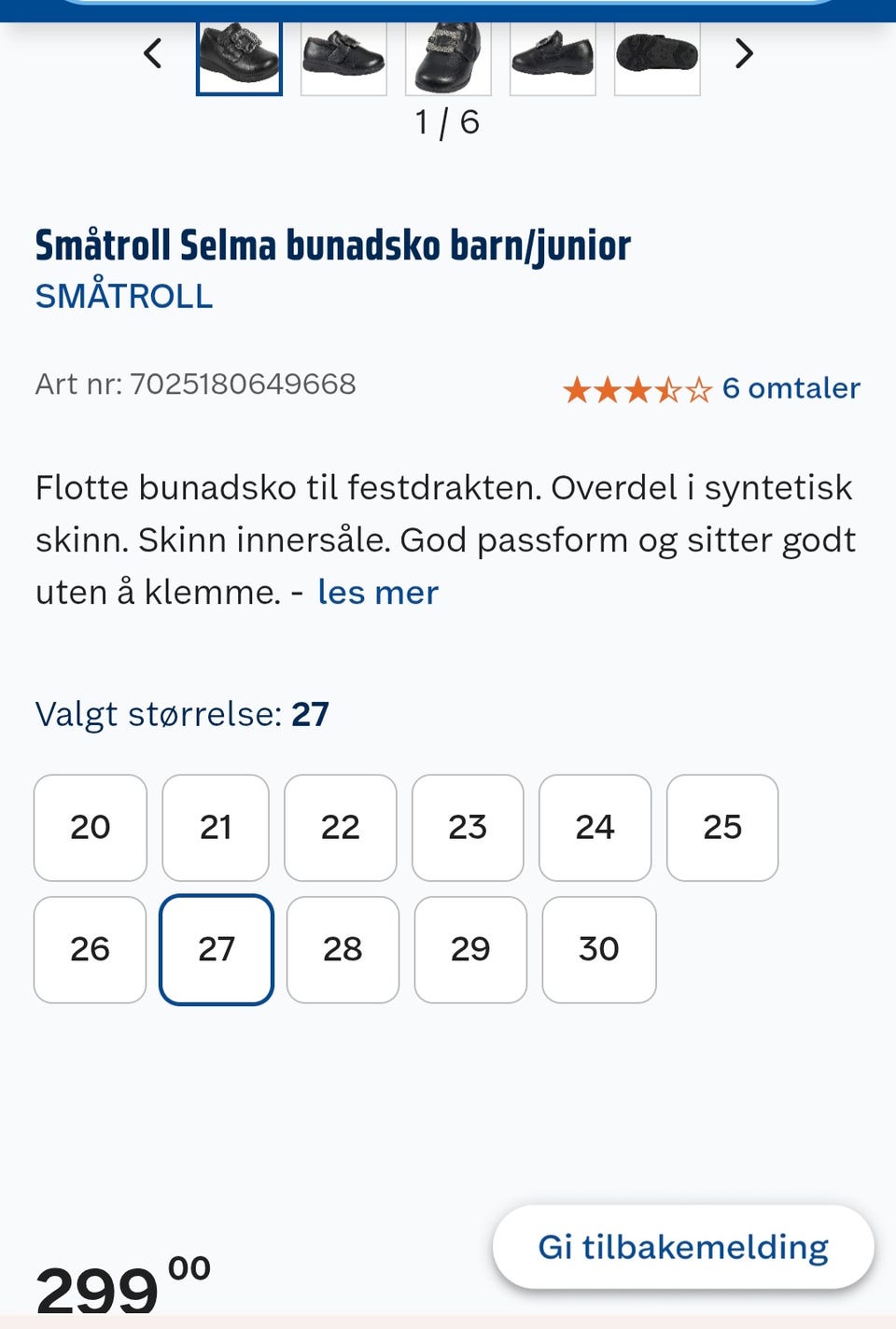Click the product title Småtroll Selma bunadsko
The height and width of the screenshot is (1329, 896).
[333, 245]
